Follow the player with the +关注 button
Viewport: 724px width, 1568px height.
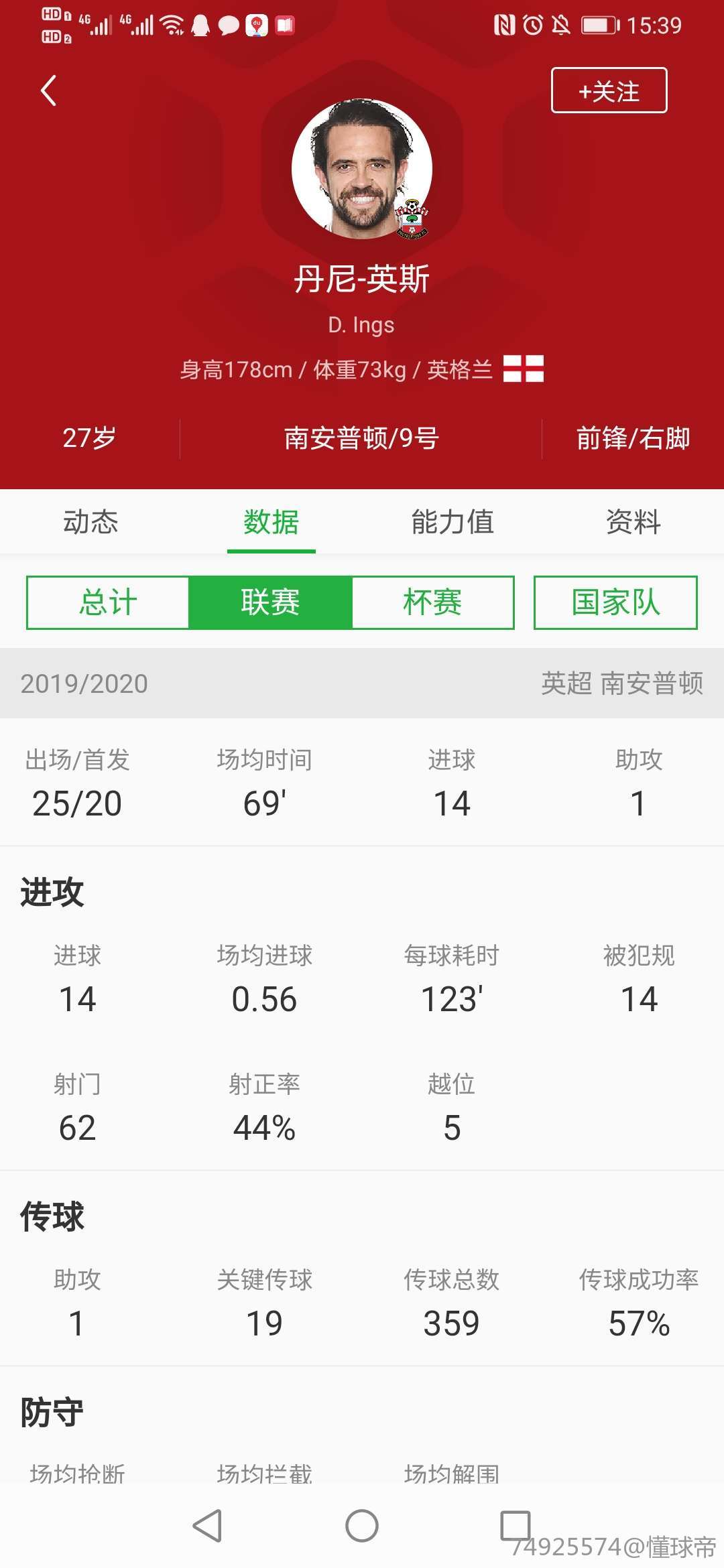click(x=609, y=90)
